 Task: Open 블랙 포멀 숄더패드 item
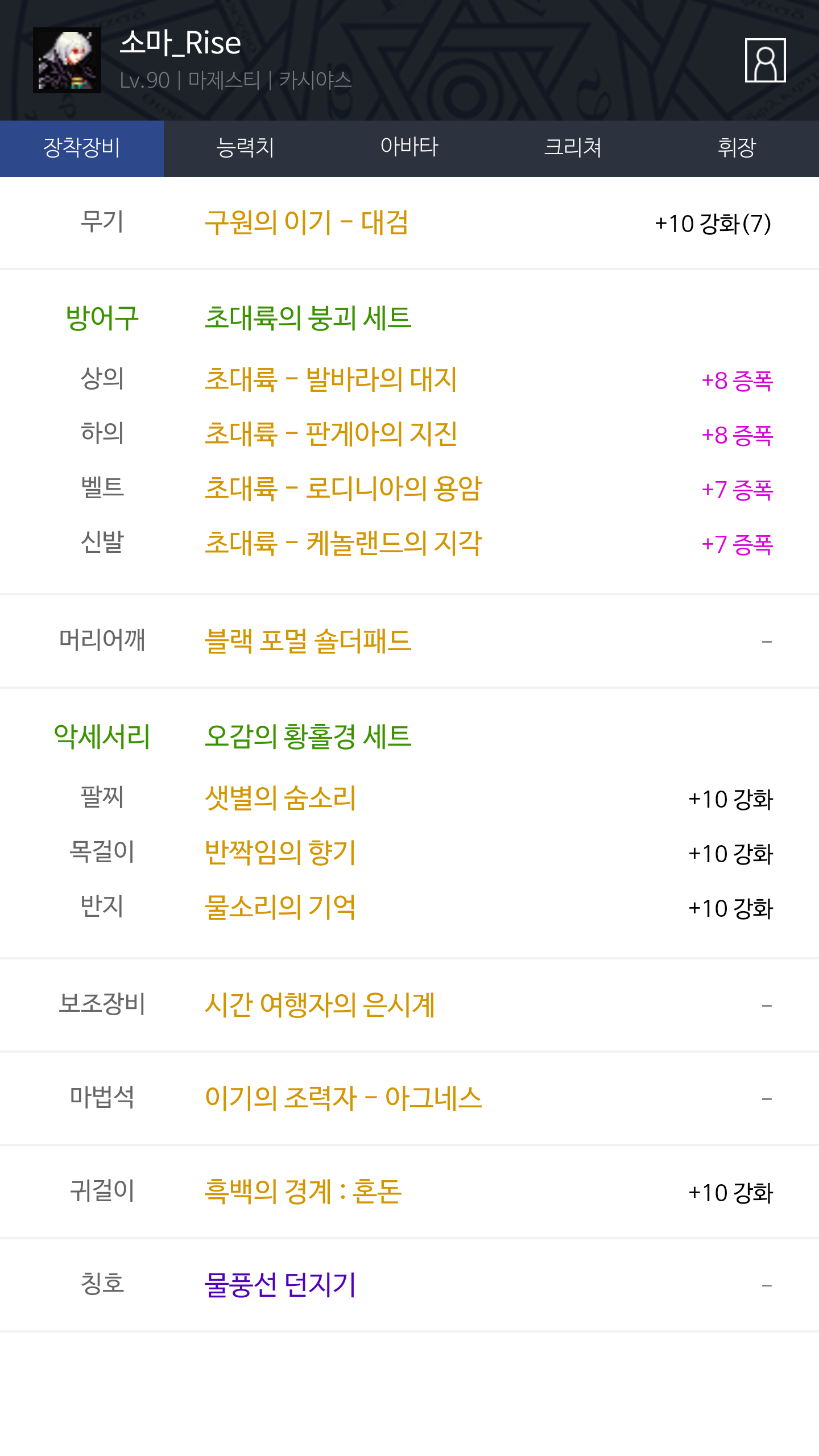pos(308,641)
